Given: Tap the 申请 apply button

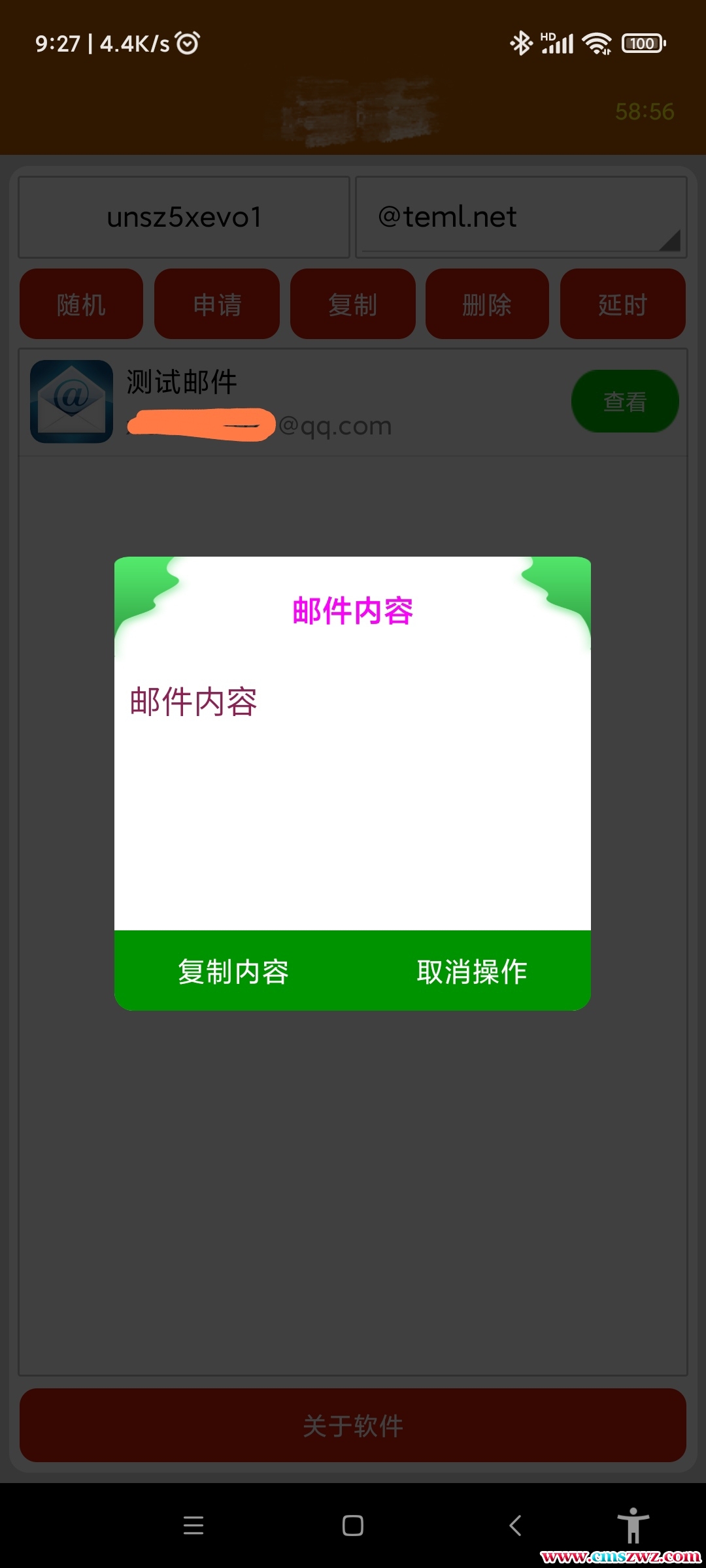Looking at the screenshot, I should coord(217,304).
